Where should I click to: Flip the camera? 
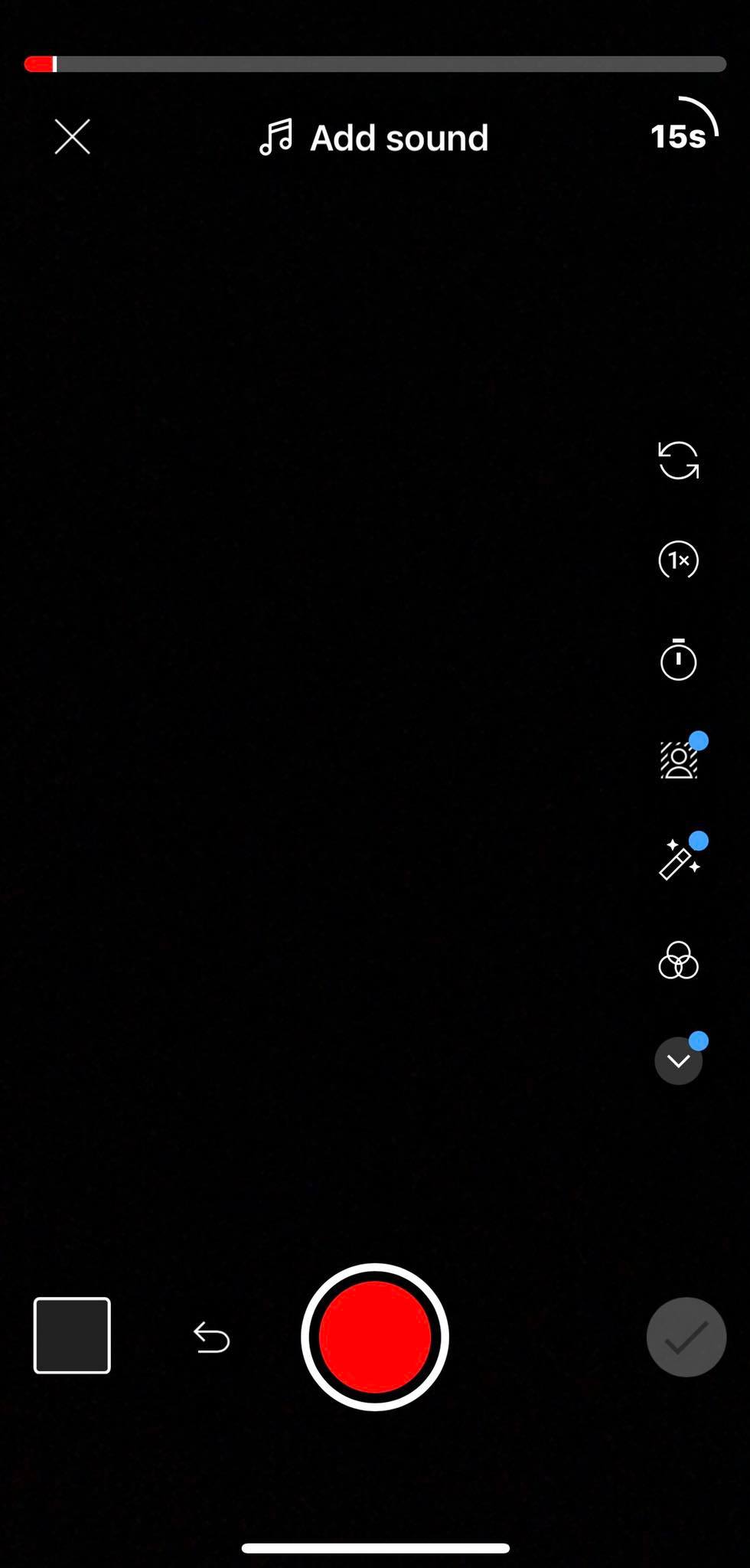(678, 460)
